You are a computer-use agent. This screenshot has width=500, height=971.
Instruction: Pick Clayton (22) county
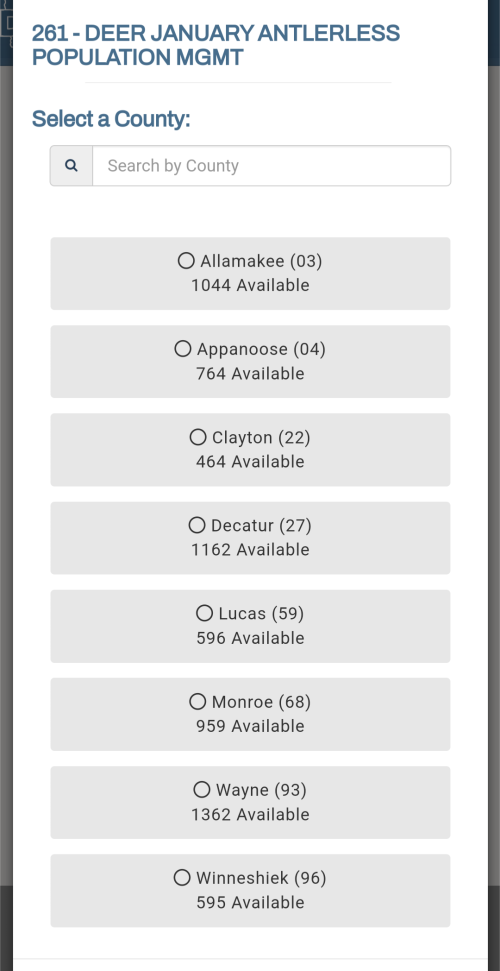(x=250, y=450)
